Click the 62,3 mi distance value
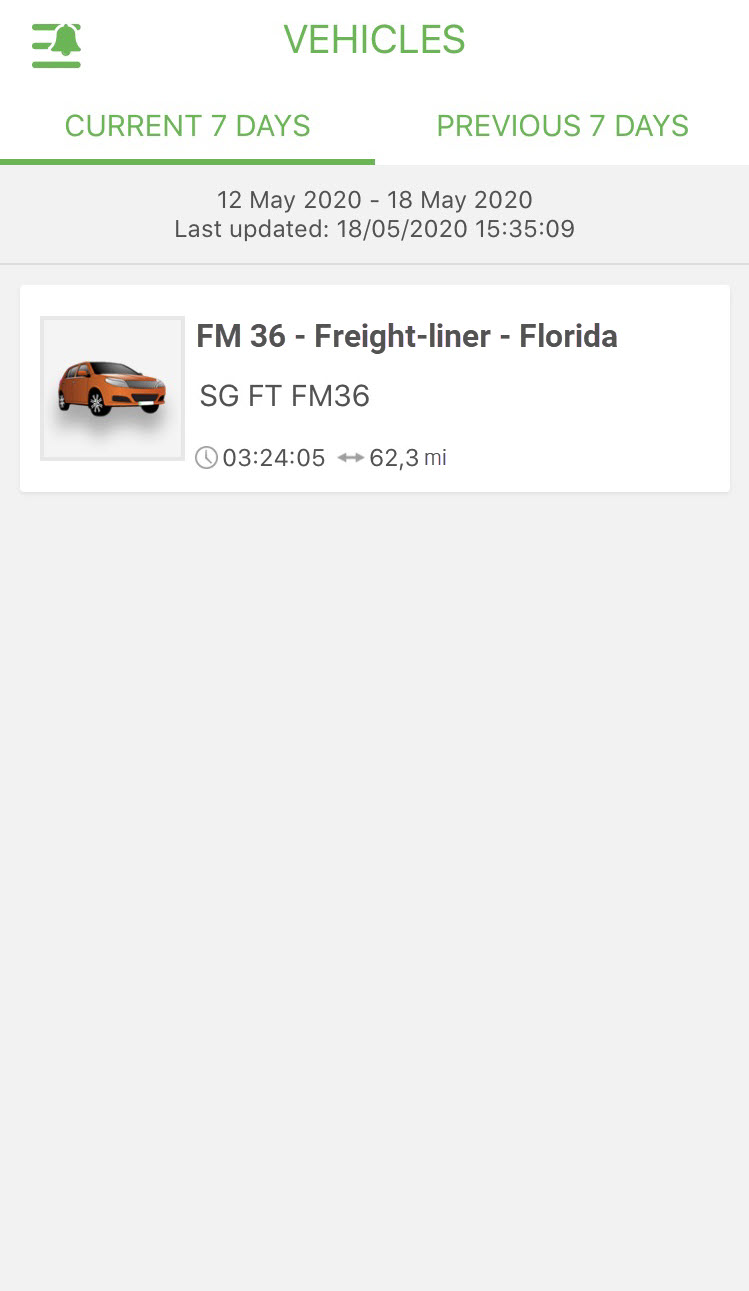Image resolution: width=749 pixels, height=1291 pixels. pos(404,458)
